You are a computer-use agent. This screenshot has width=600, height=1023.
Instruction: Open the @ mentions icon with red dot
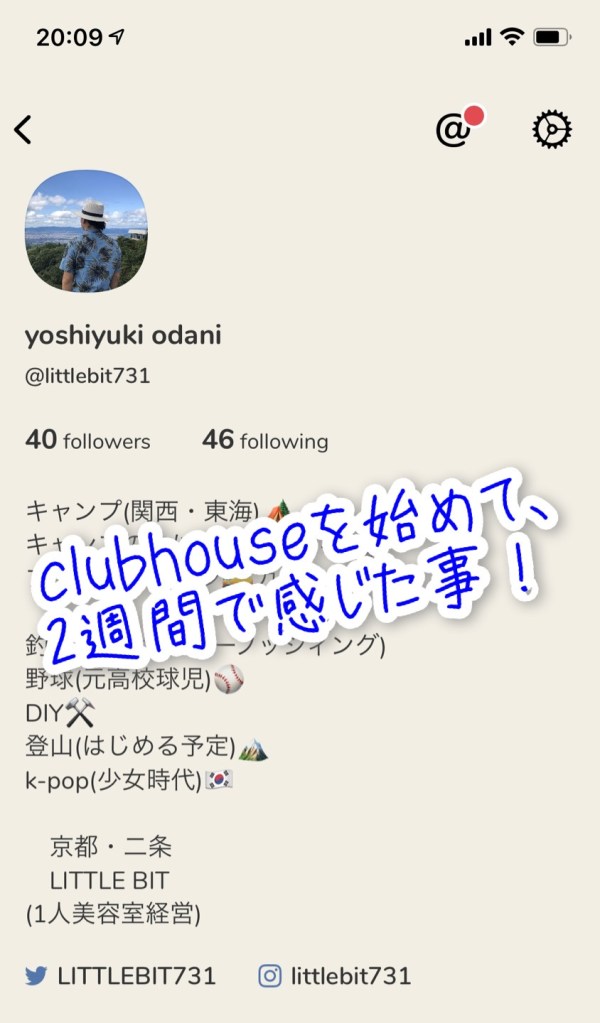click(455, 129)
